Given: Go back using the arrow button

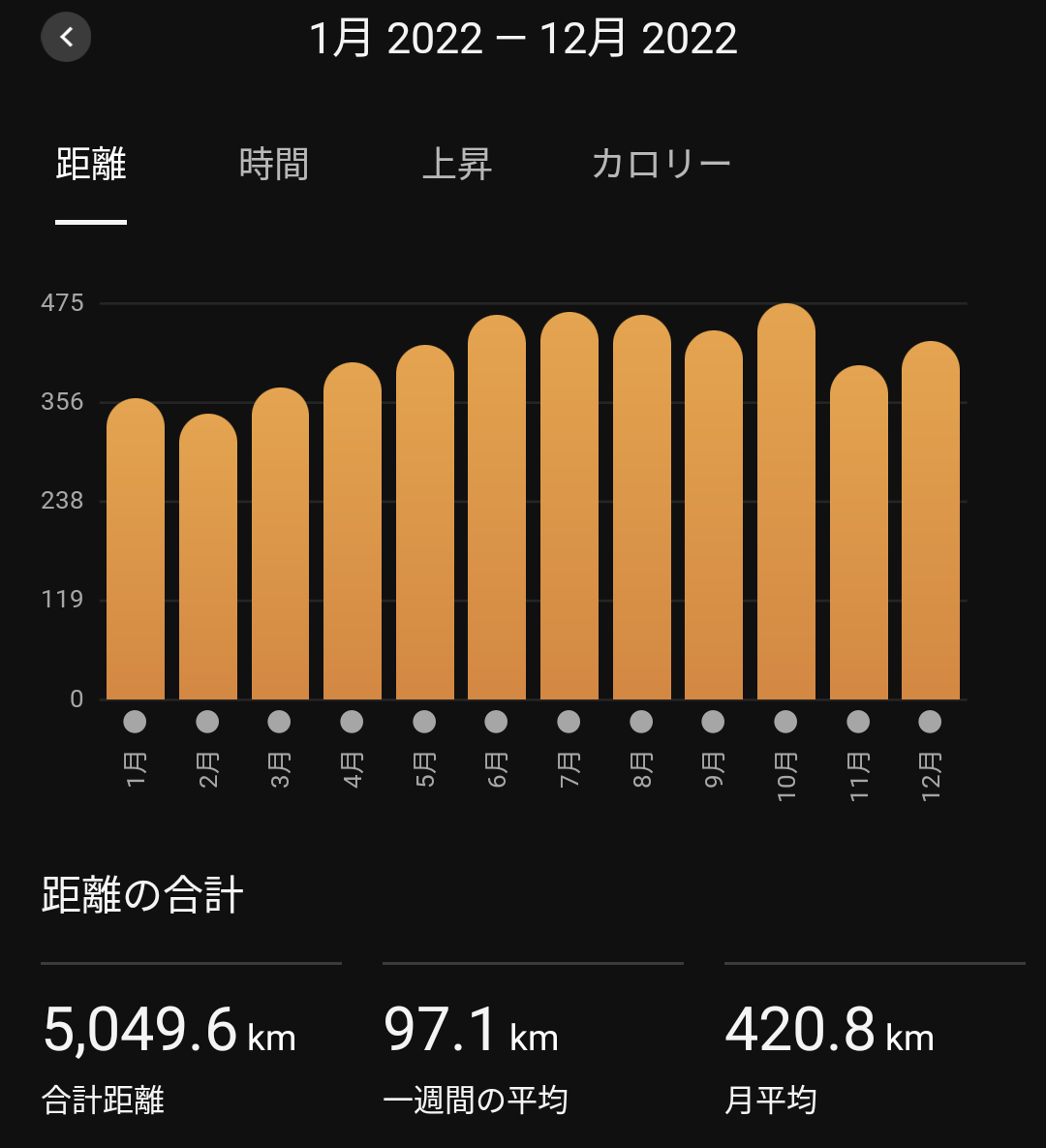Looking at the screenshot, I should click(66, 37).
